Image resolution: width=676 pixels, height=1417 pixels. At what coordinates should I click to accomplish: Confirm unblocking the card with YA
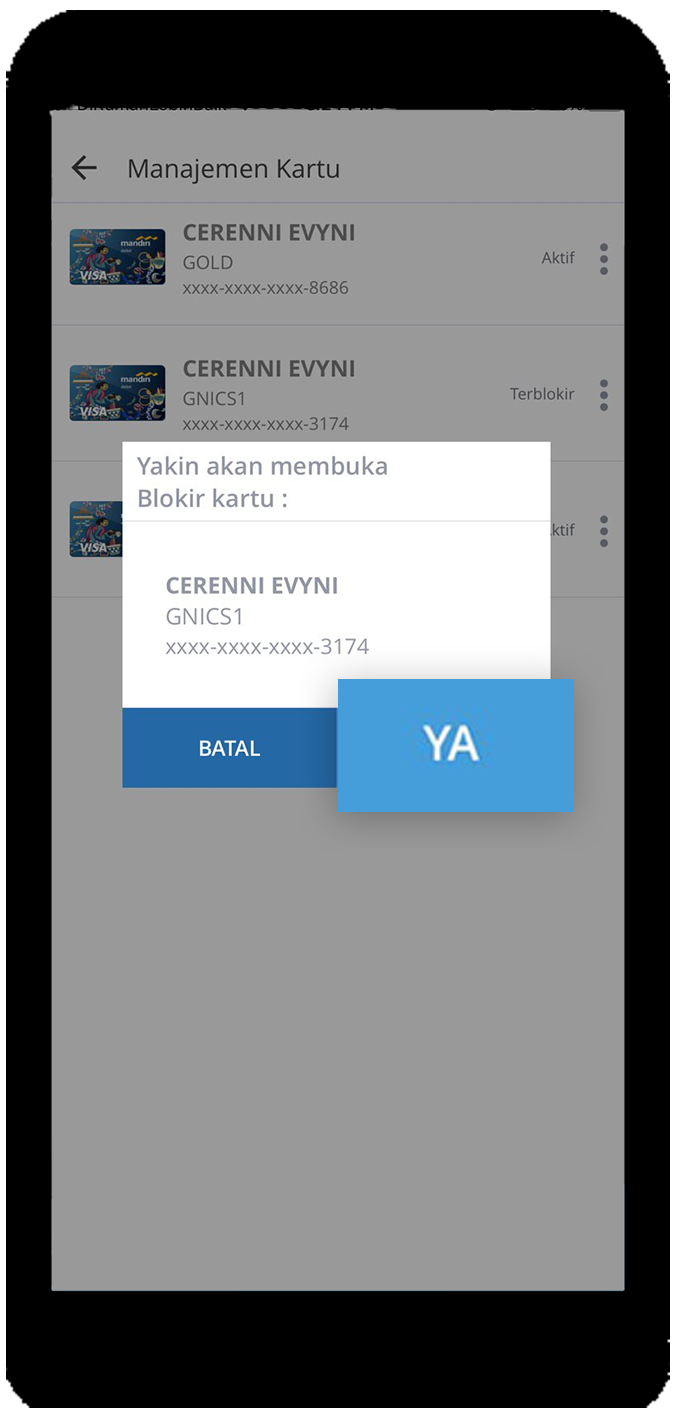pos(455,745)
